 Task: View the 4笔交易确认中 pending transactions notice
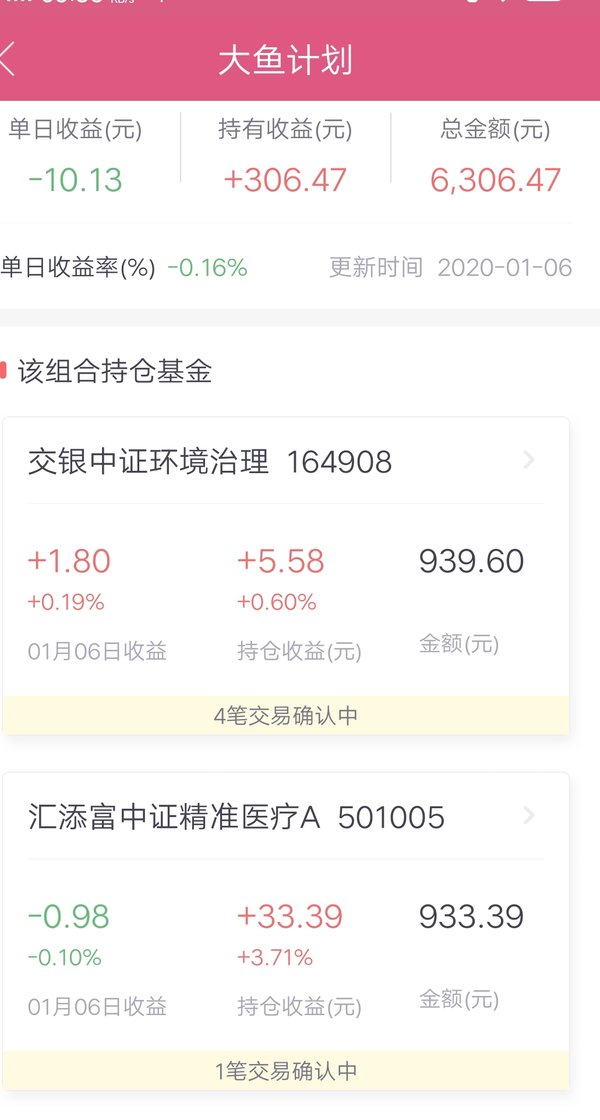click(x=286, y=715)
